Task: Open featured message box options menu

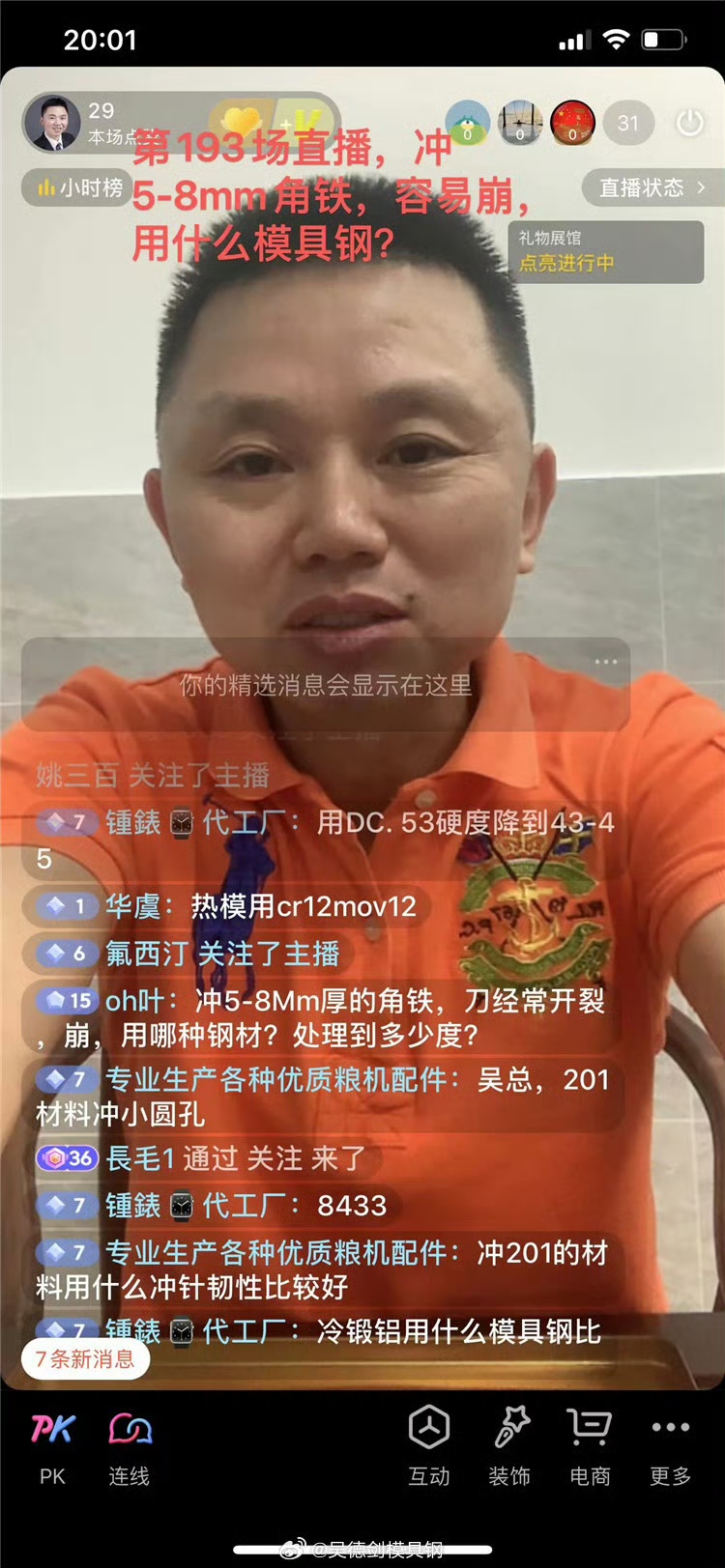Action: coord(606,662)
